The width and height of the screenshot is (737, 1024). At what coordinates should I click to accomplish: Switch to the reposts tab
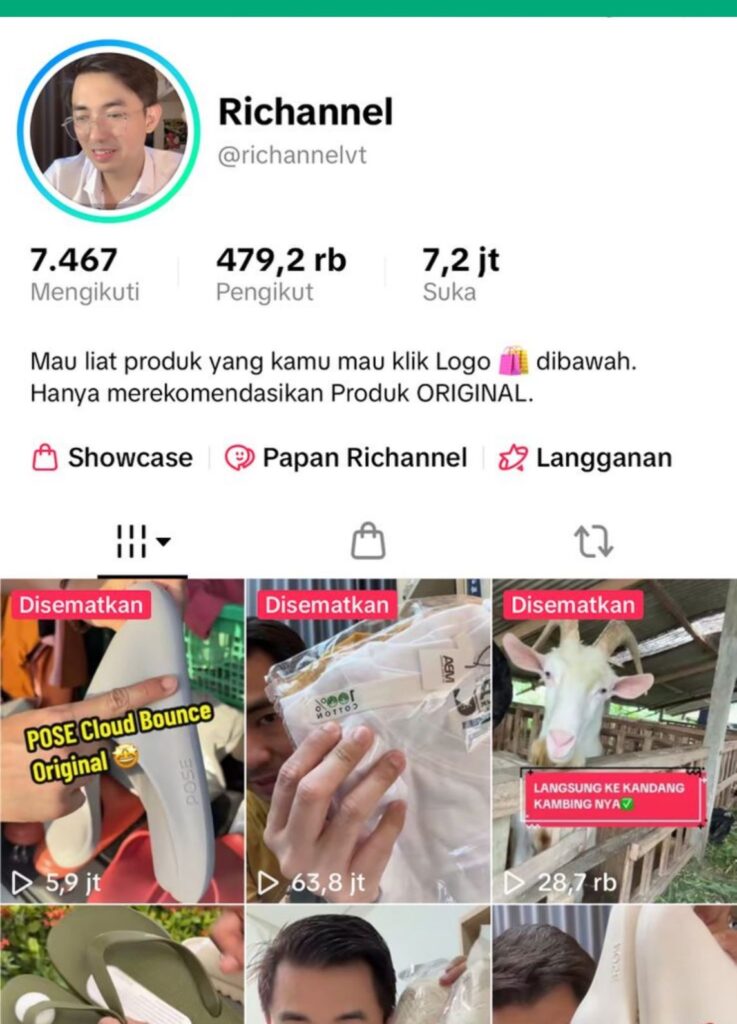pos(593,542)
